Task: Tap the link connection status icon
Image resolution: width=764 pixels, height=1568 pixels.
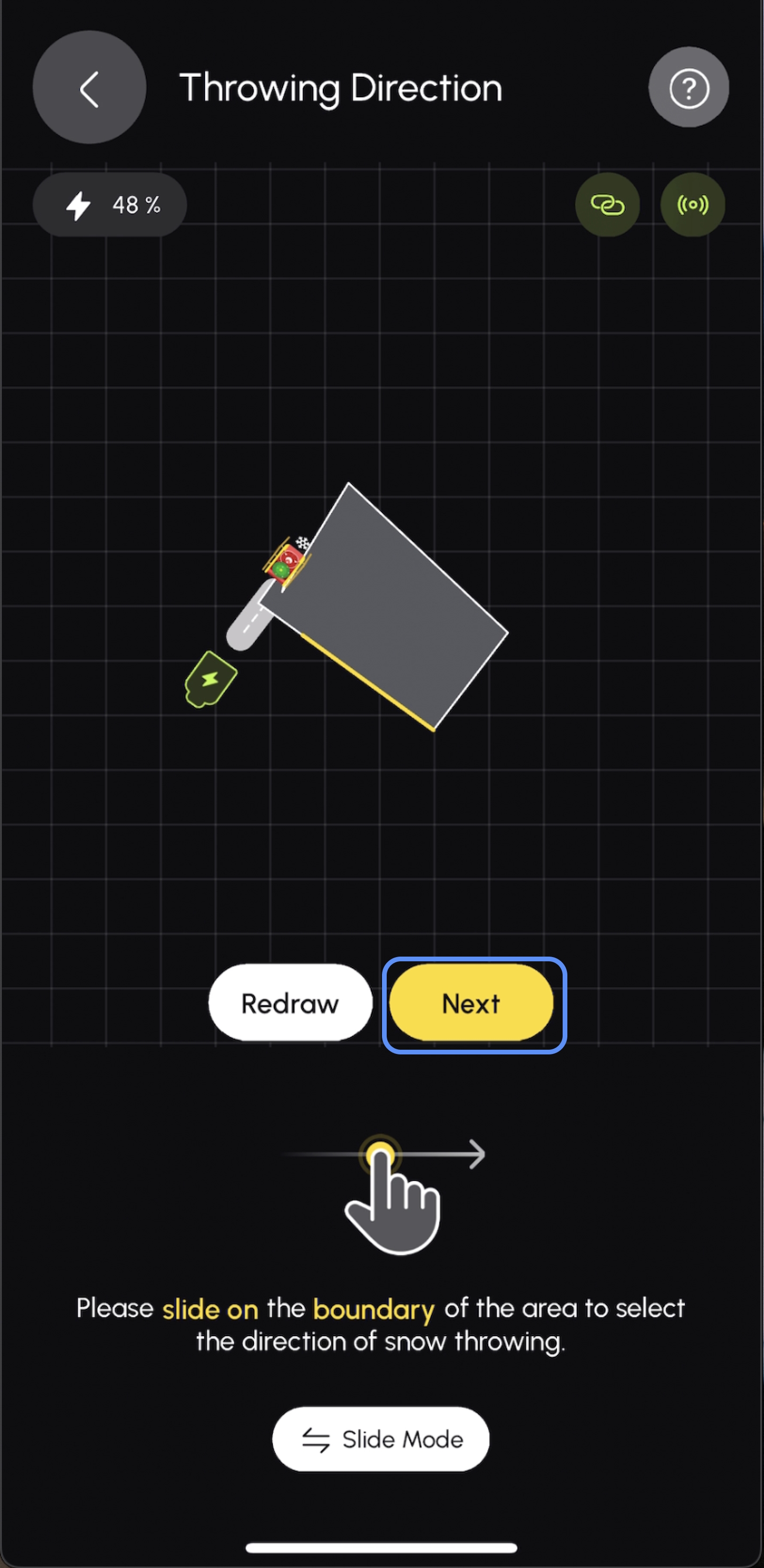Action: tap(607, 205)
